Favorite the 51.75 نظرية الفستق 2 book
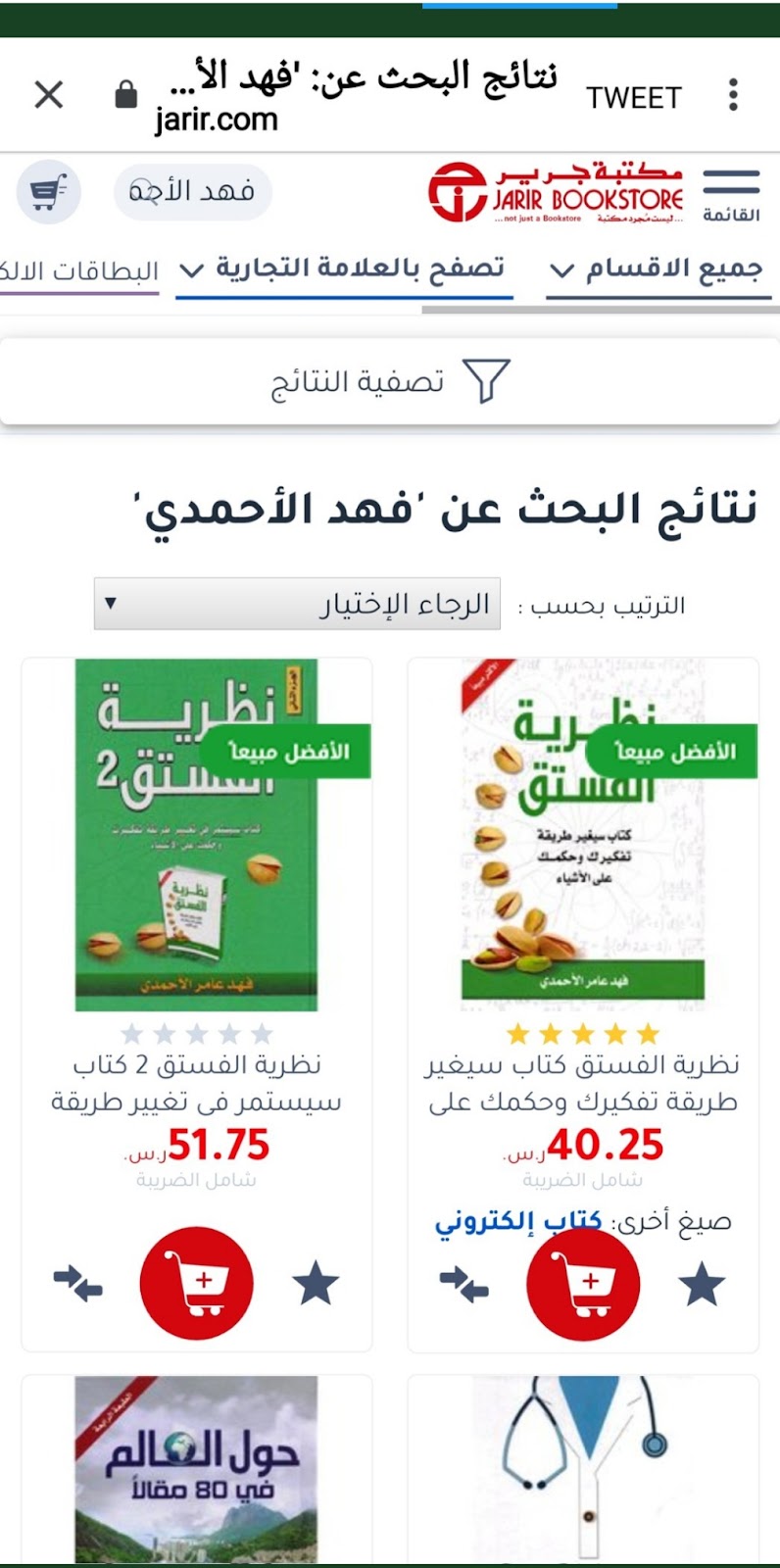This screenshot has height=1568, width=780. [x=316, y=1284]
